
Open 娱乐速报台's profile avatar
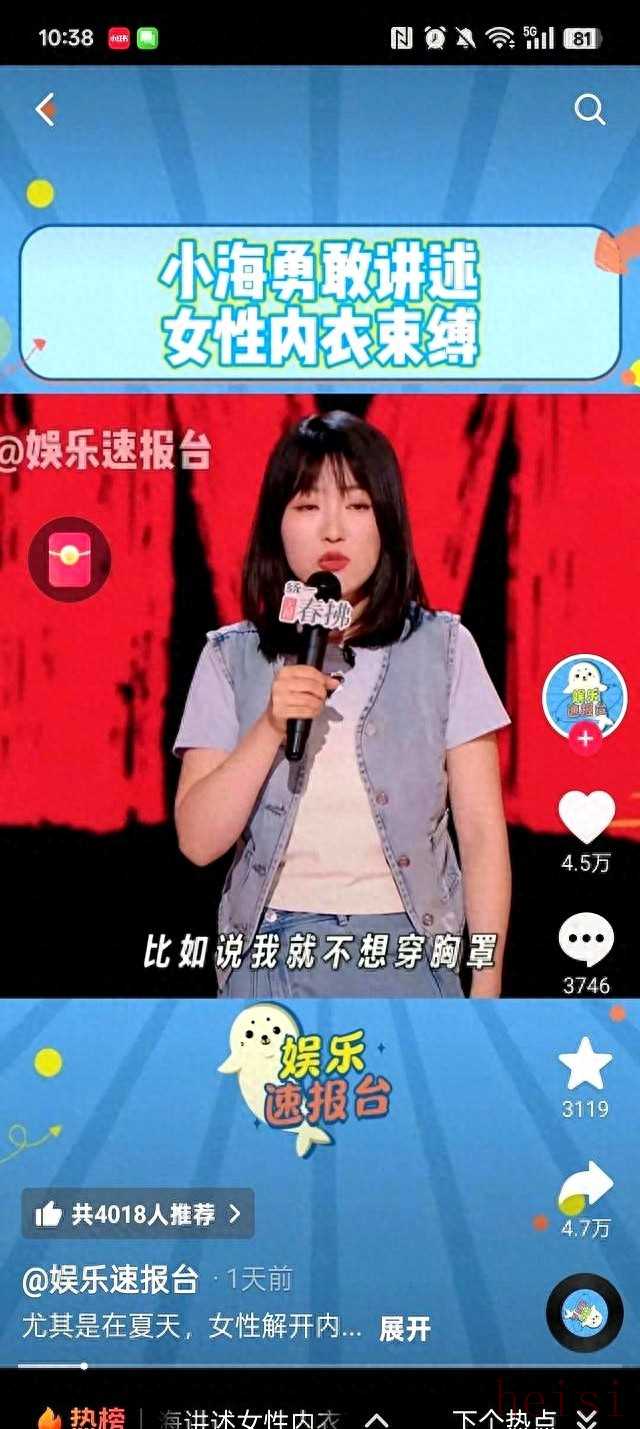(585, 695)
